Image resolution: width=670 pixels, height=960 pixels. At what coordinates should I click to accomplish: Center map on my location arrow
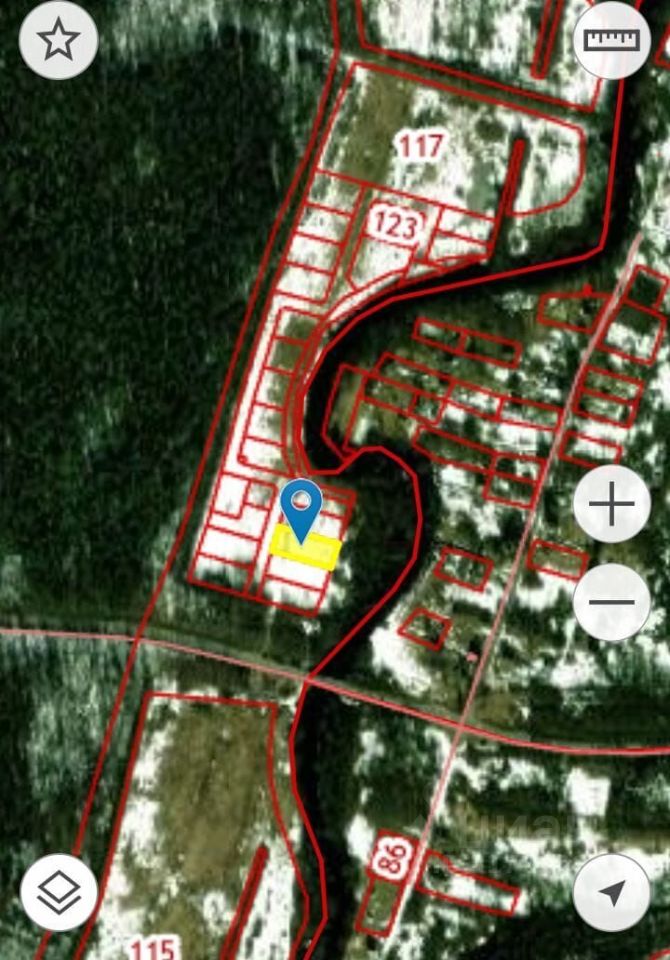pos(612,892)
